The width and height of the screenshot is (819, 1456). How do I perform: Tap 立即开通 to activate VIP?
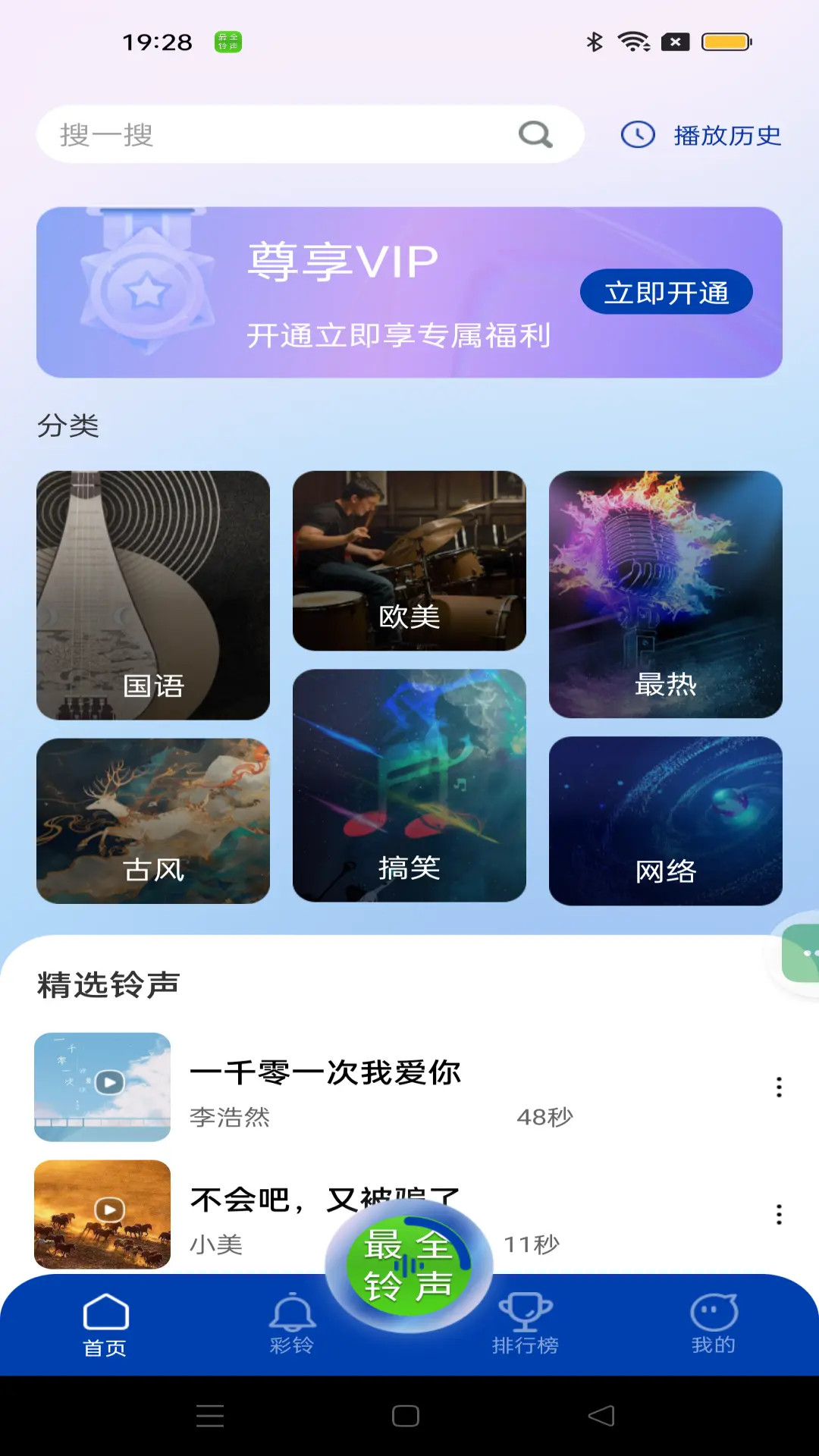pos(667,291)
